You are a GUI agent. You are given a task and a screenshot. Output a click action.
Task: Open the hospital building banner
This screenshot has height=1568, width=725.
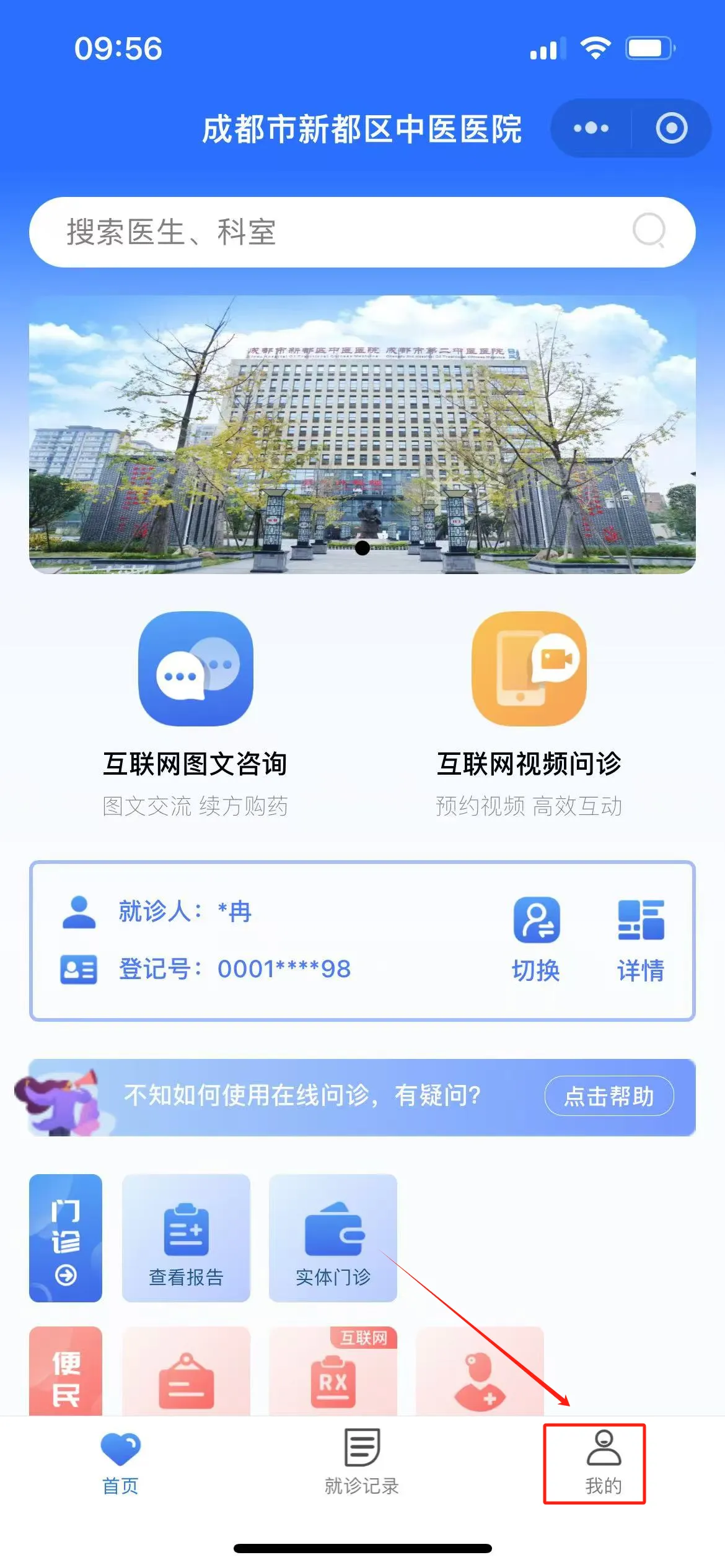[x=362, y=434]
